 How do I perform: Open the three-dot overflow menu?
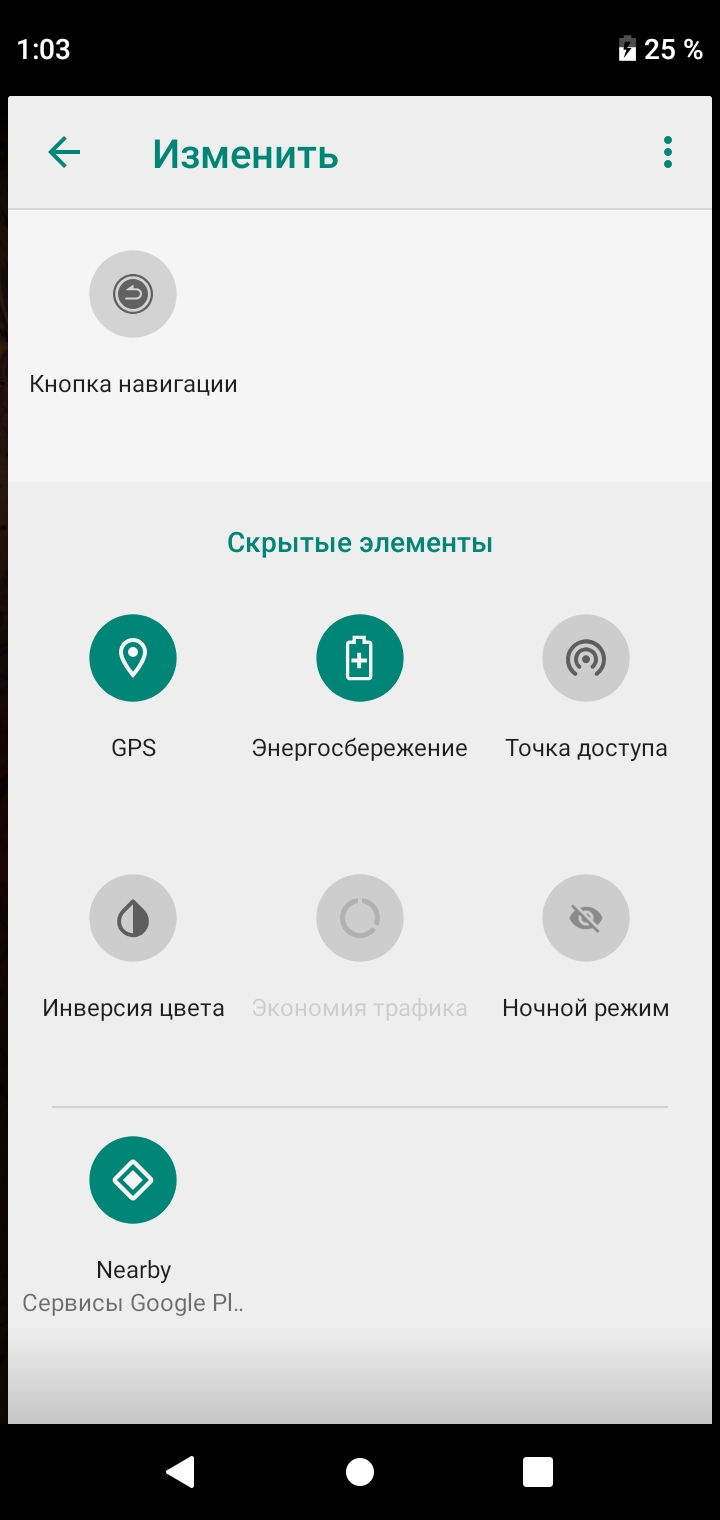[x=667, y=153]
